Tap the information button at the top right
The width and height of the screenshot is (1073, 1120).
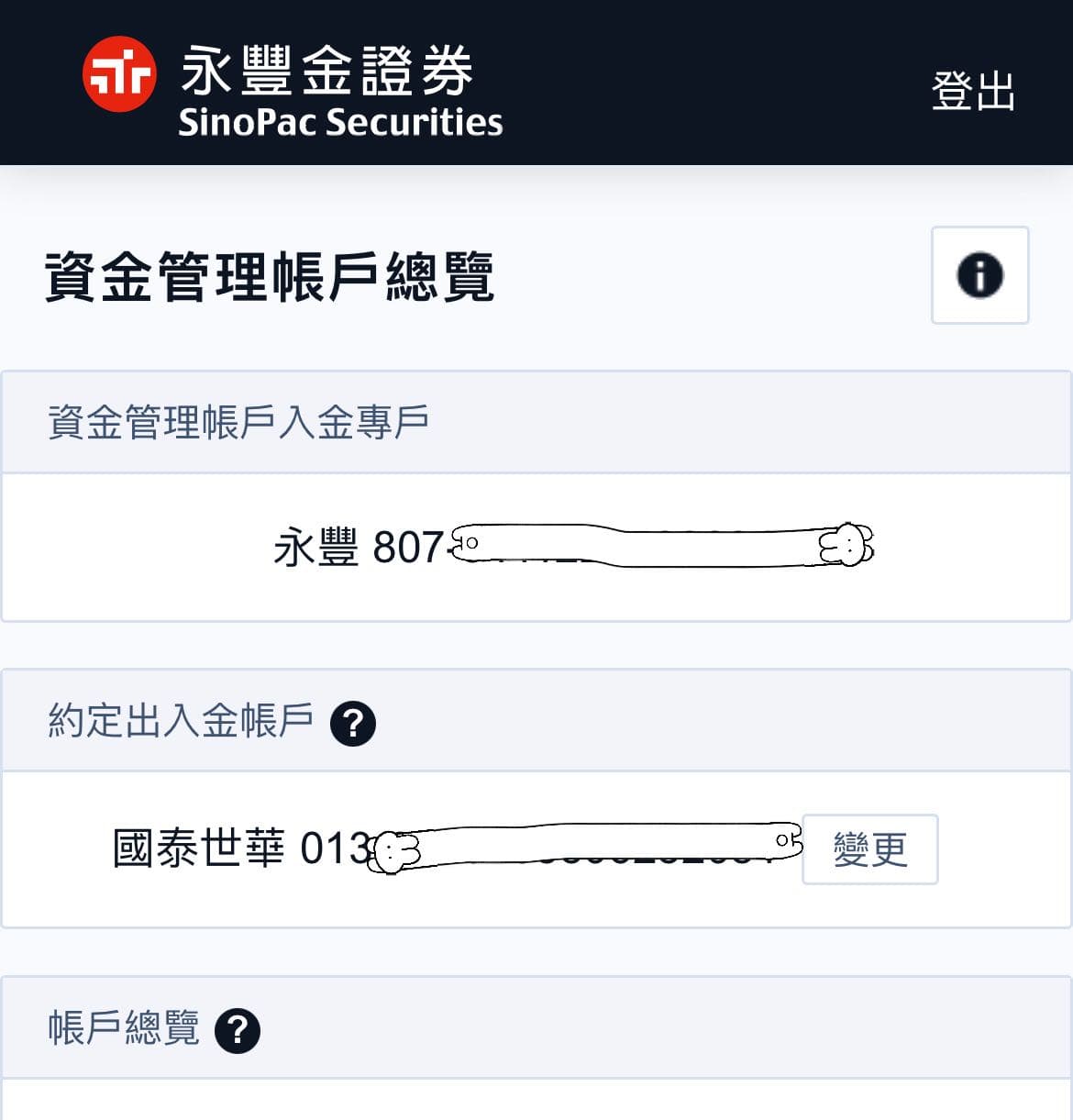coord(979,275)
